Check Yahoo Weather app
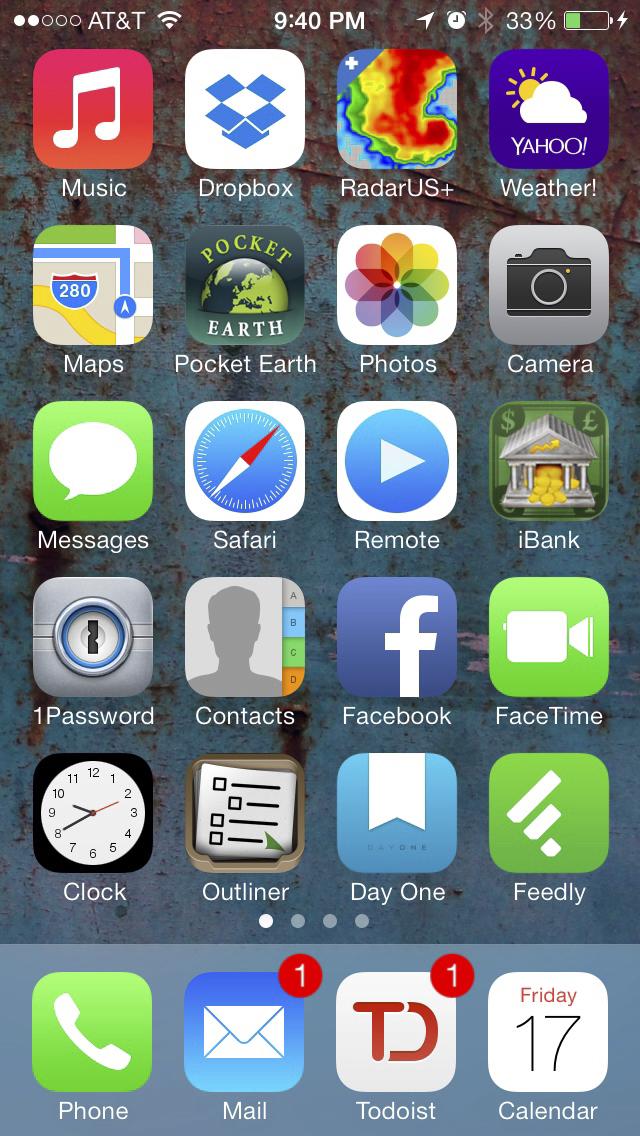The image size is (640, 1136). click(x=549, y=109)
